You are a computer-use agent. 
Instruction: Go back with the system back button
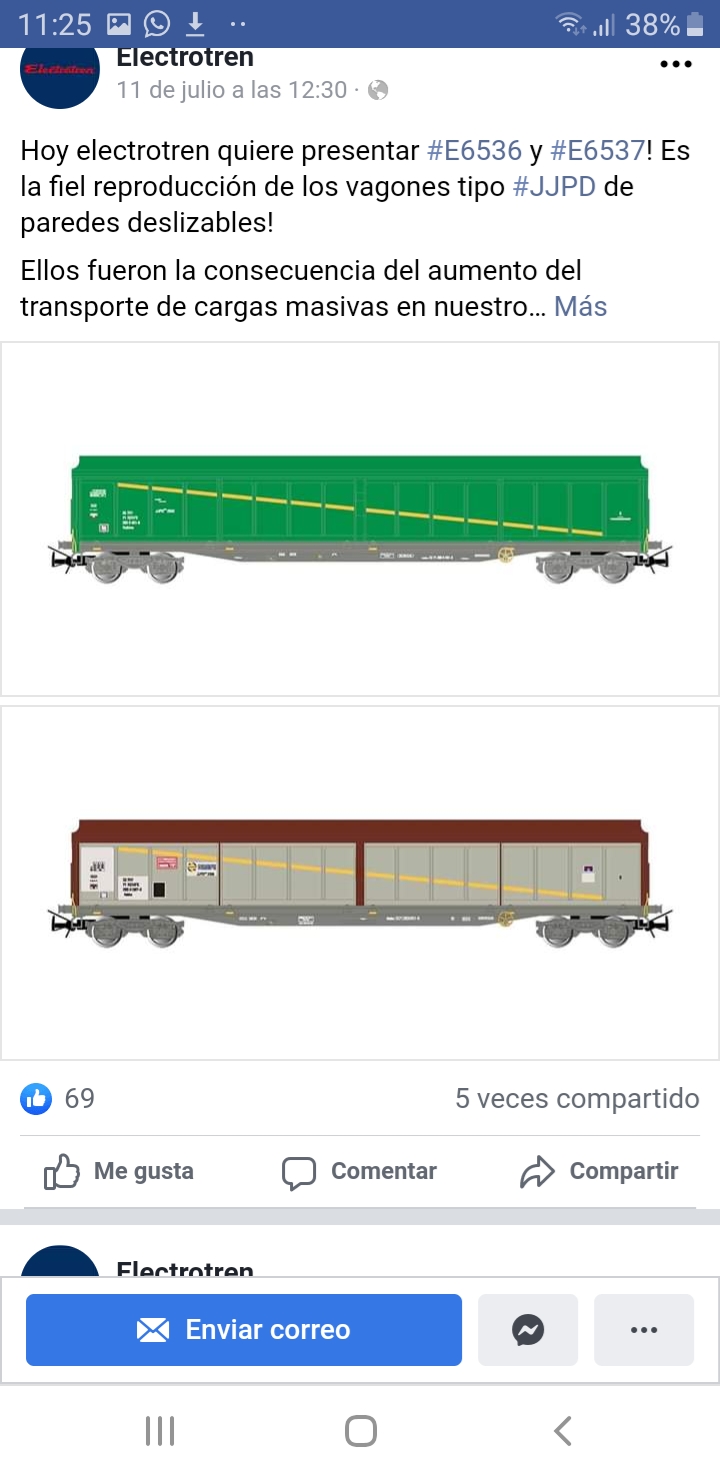[x=563, y=1430]
